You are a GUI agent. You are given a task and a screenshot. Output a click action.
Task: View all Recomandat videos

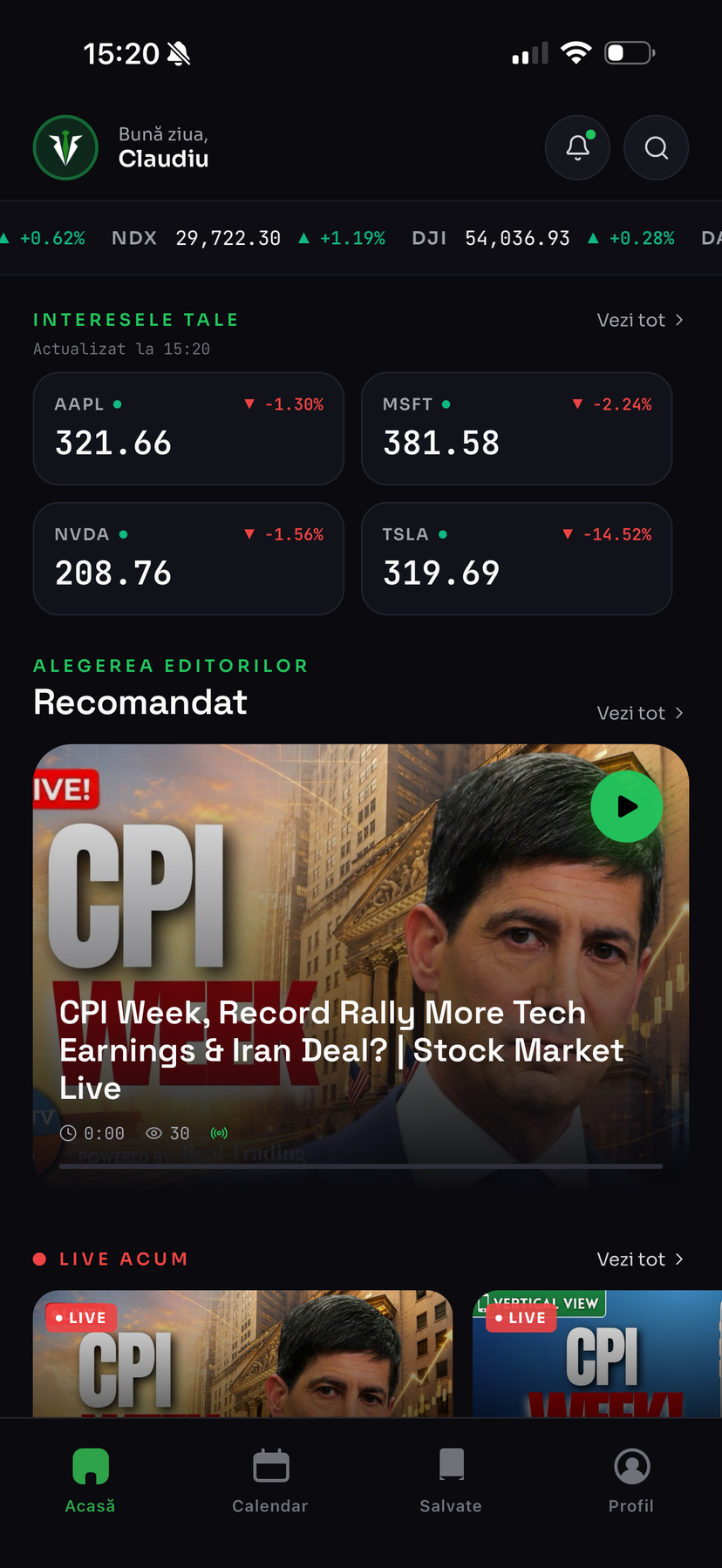coord(640,713)
